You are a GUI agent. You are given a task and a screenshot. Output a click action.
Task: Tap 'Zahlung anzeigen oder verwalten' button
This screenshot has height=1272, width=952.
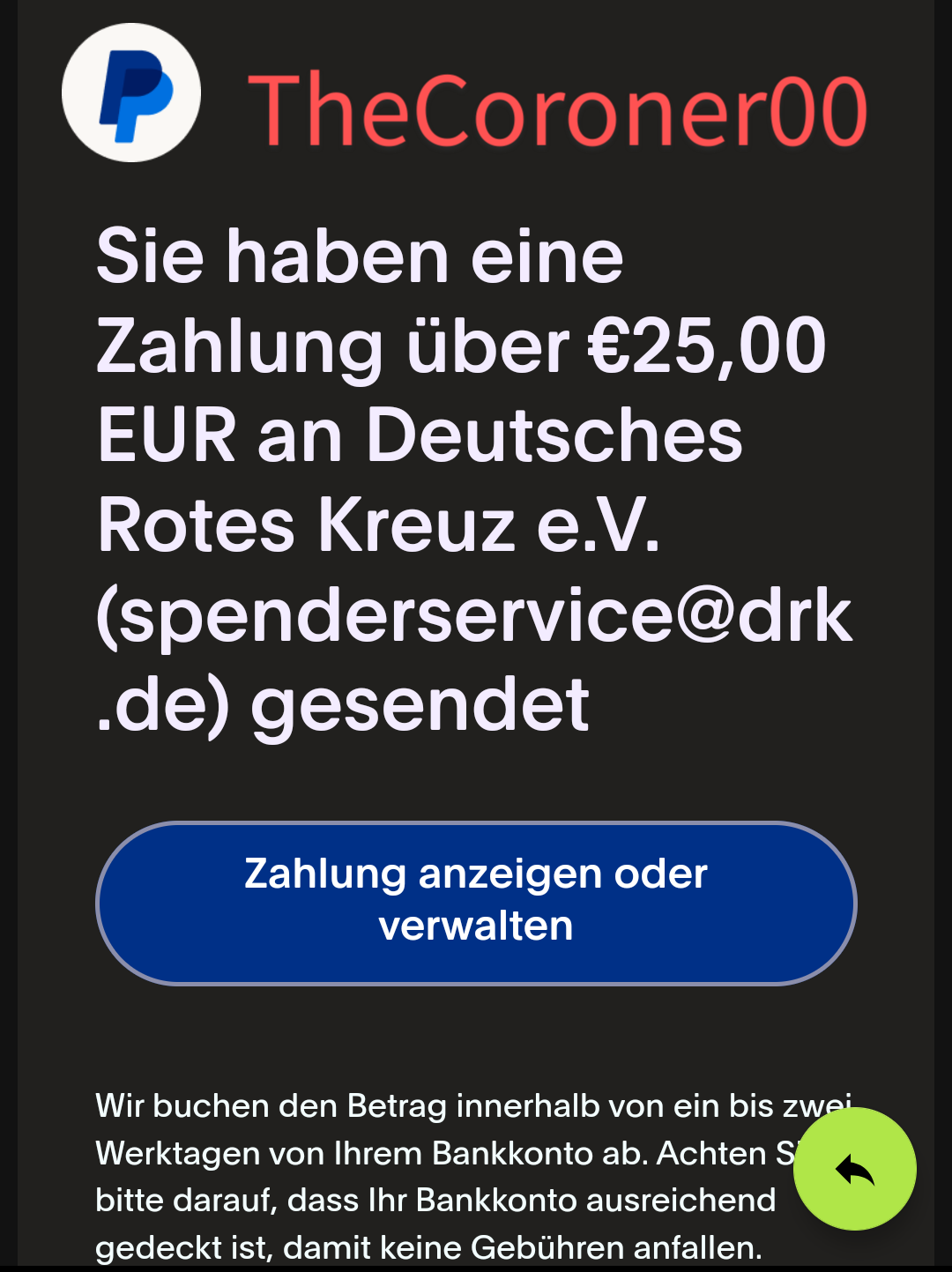tap(476, 903)
